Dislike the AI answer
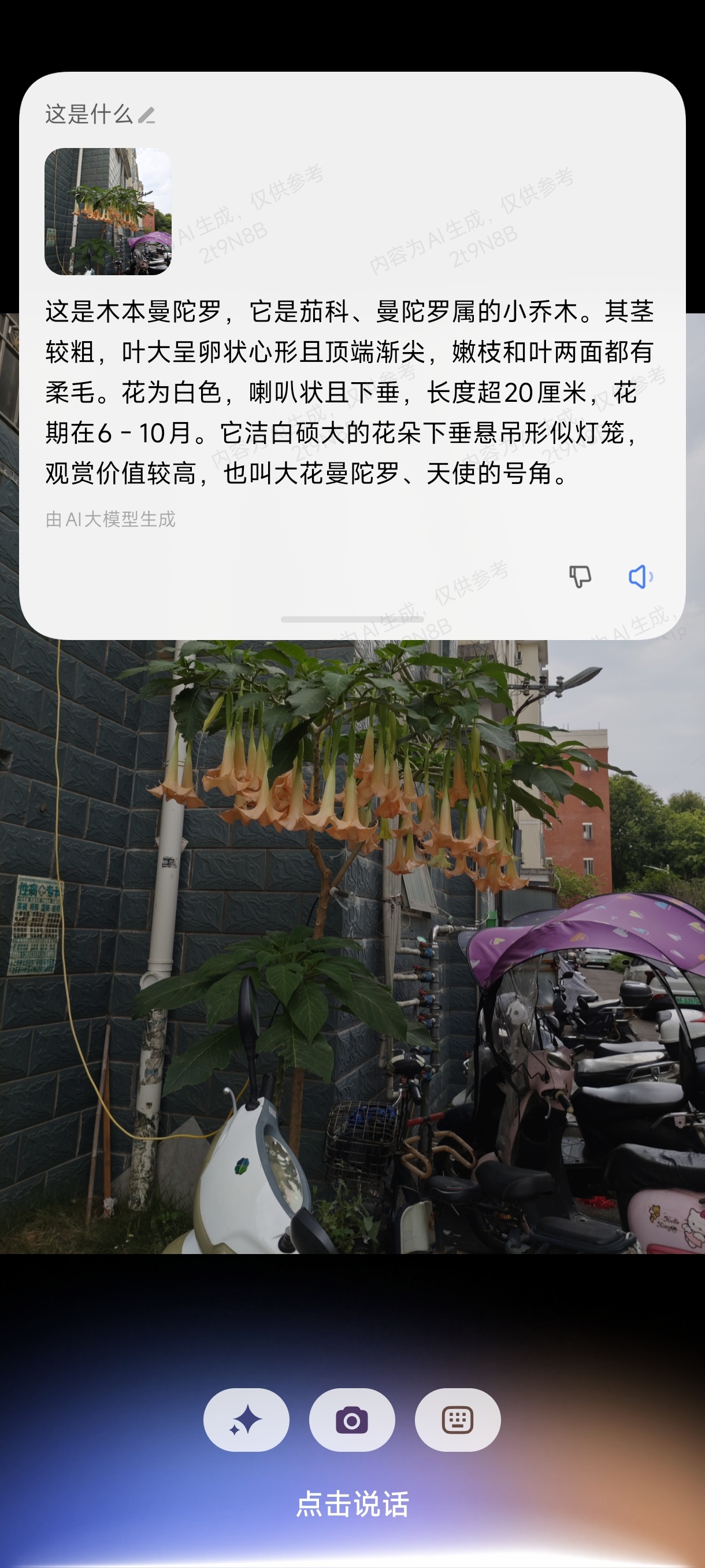The width and height of the screenshot is (705, 1568). [x=580, y=576]
